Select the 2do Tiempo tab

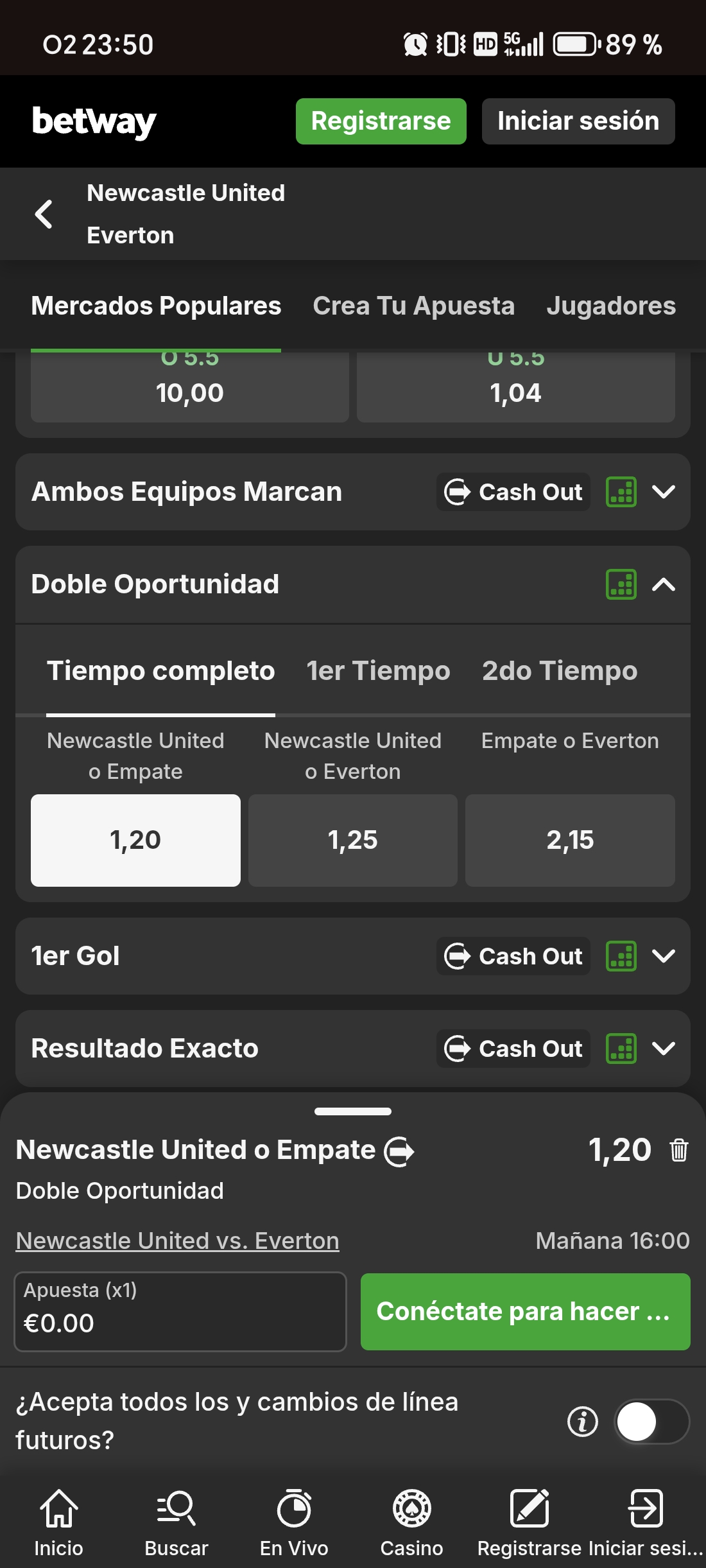pyautogui.click(x=559, y=671)
